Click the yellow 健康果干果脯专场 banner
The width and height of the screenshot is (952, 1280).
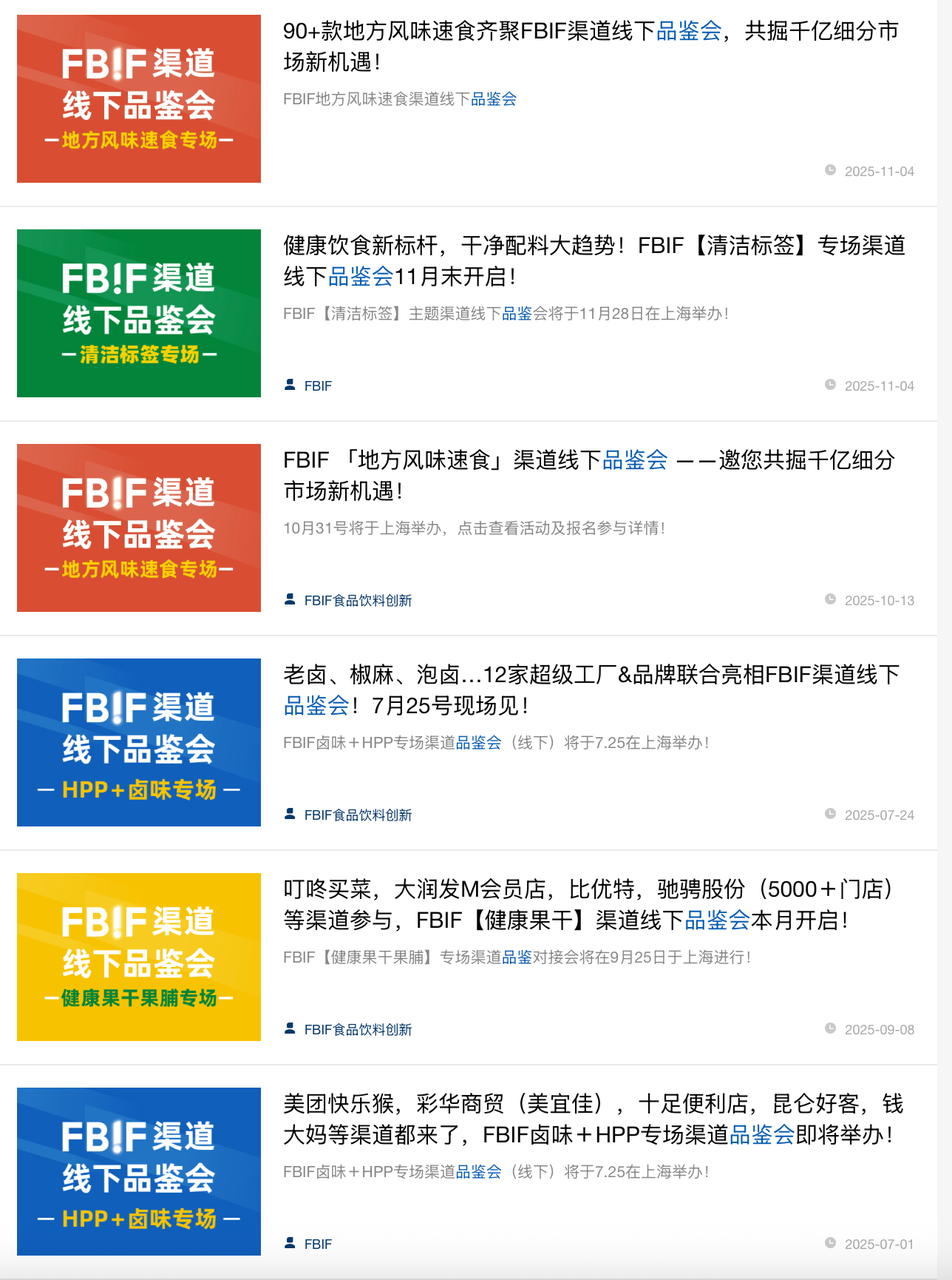pos(138,957)
